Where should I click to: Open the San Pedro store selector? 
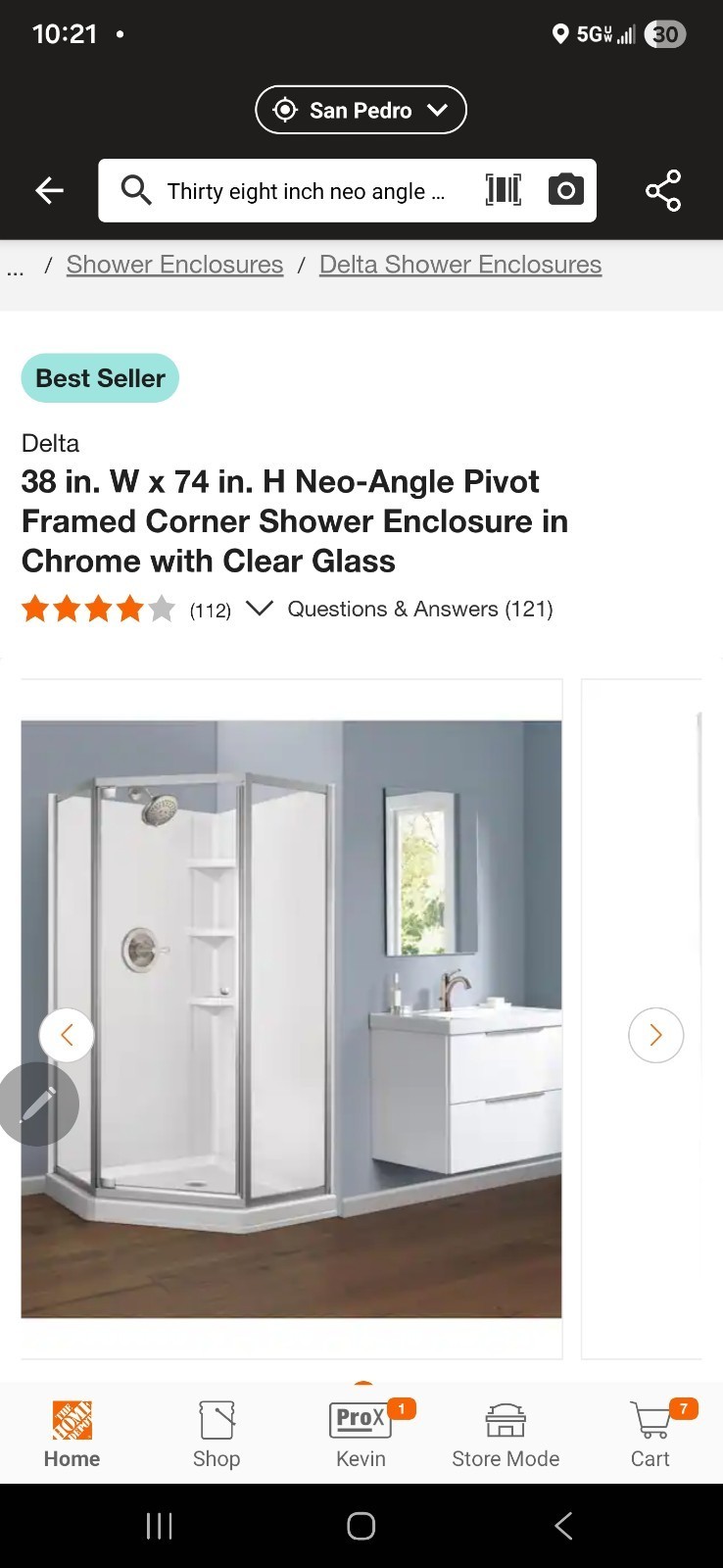click(x=361, y=110)
